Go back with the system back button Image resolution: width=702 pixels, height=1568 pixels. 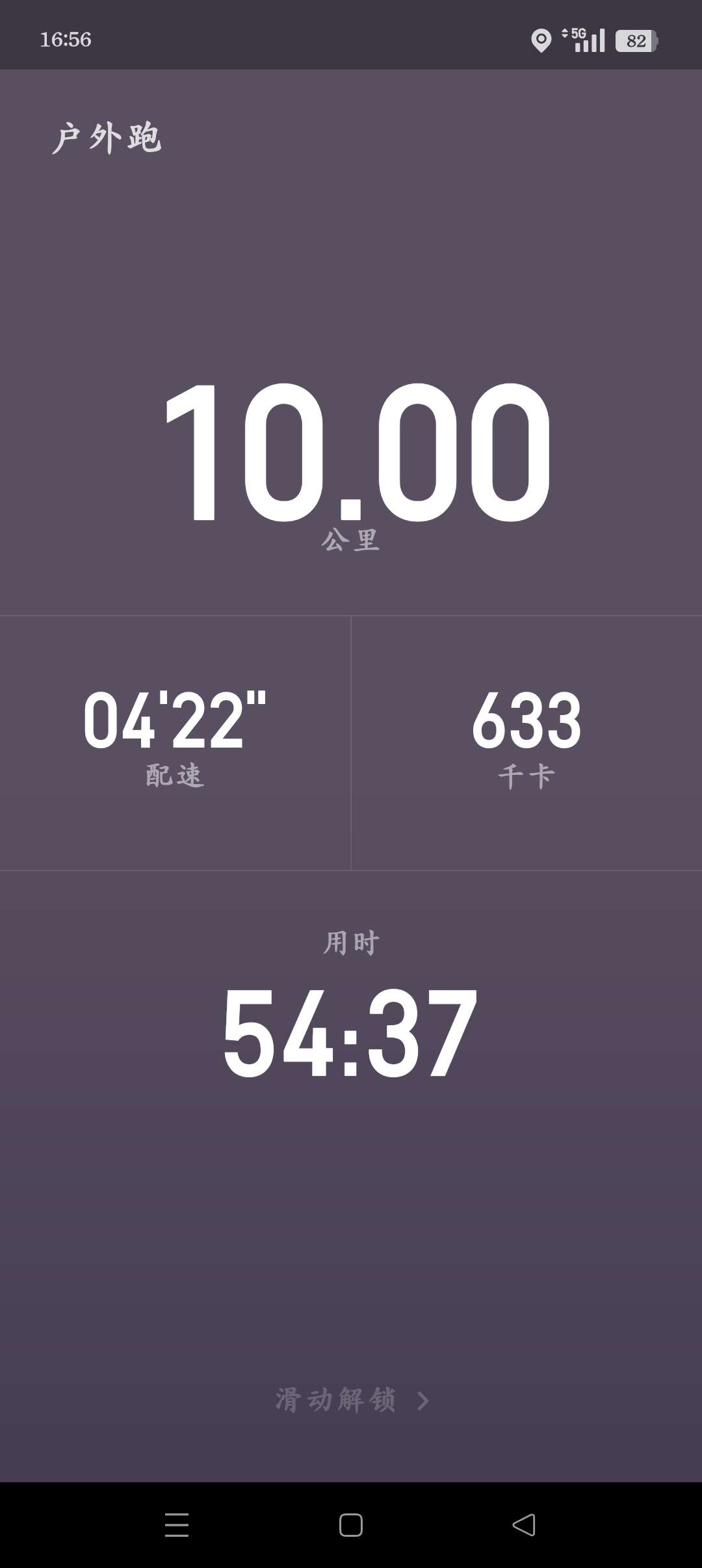point(524,1524)
